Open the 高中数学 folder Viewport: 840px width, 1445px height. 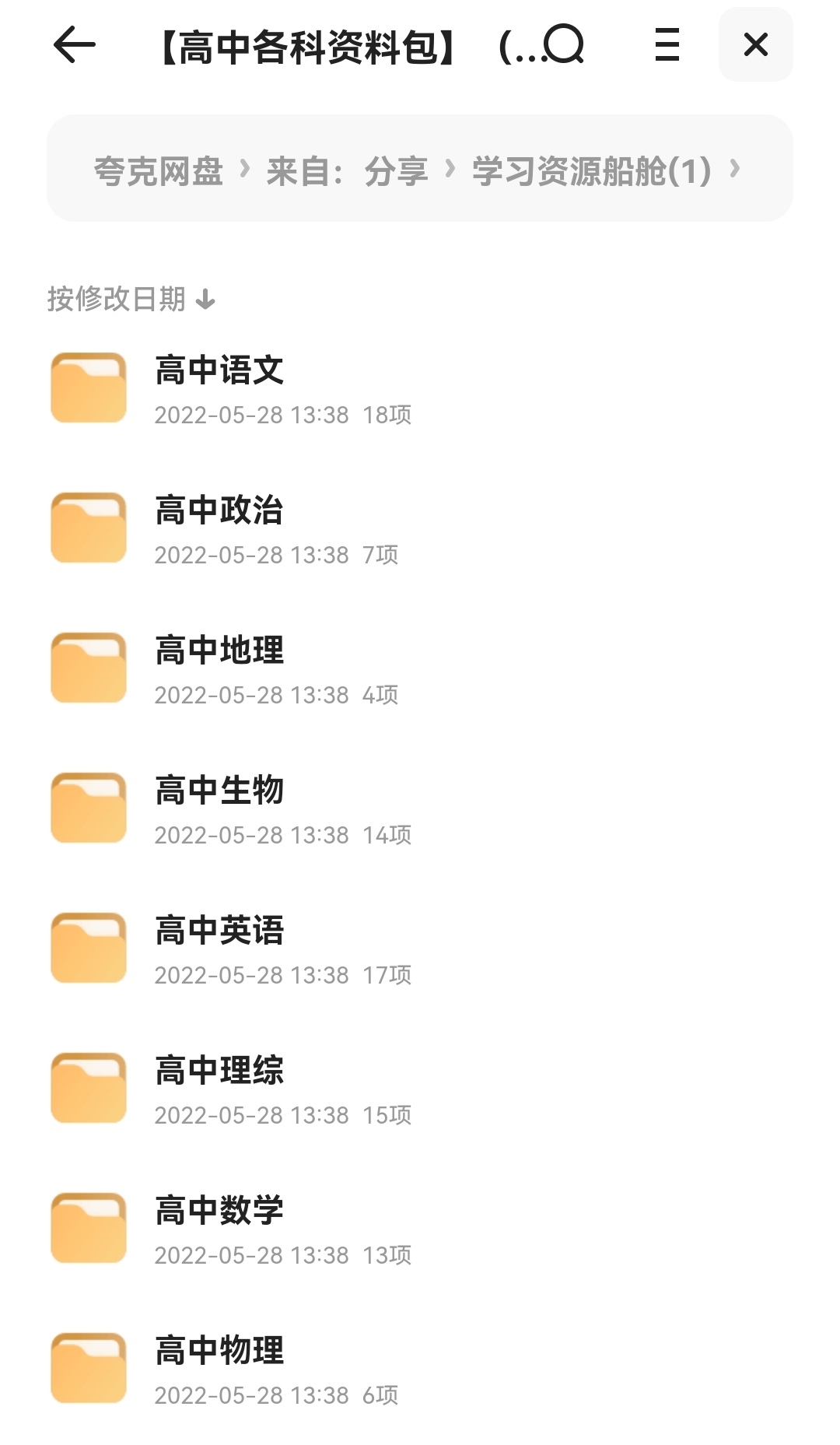point(420,1229)
